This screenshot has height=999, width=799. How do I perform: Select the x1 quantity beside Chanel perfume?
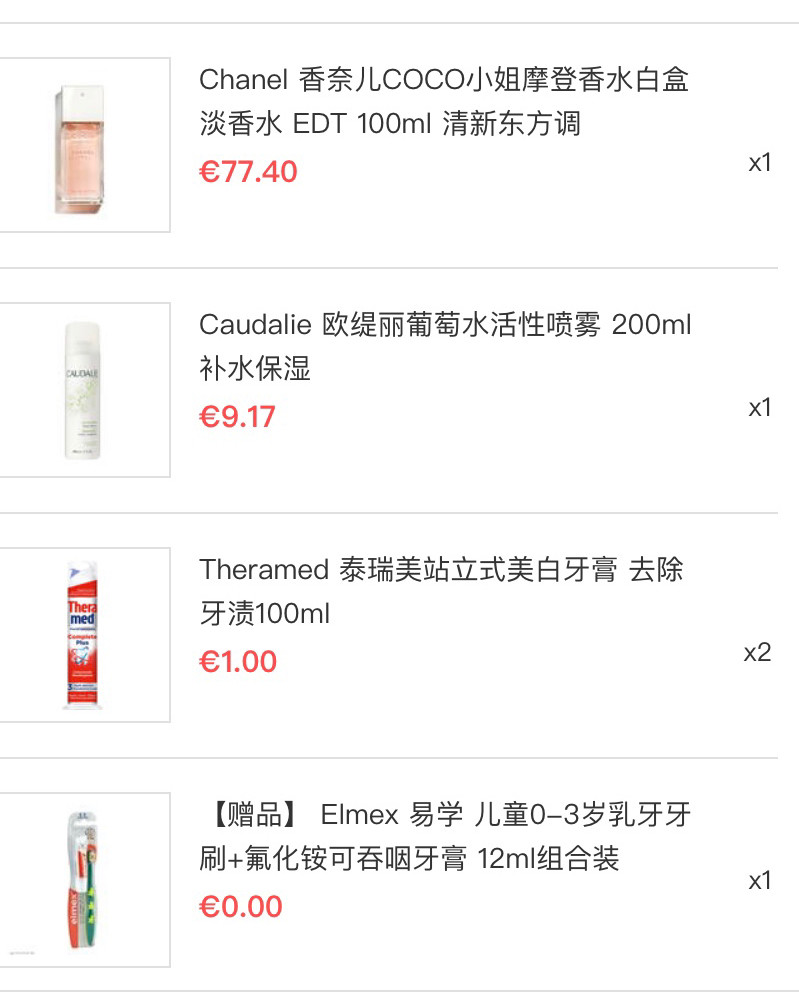(759, 162)
